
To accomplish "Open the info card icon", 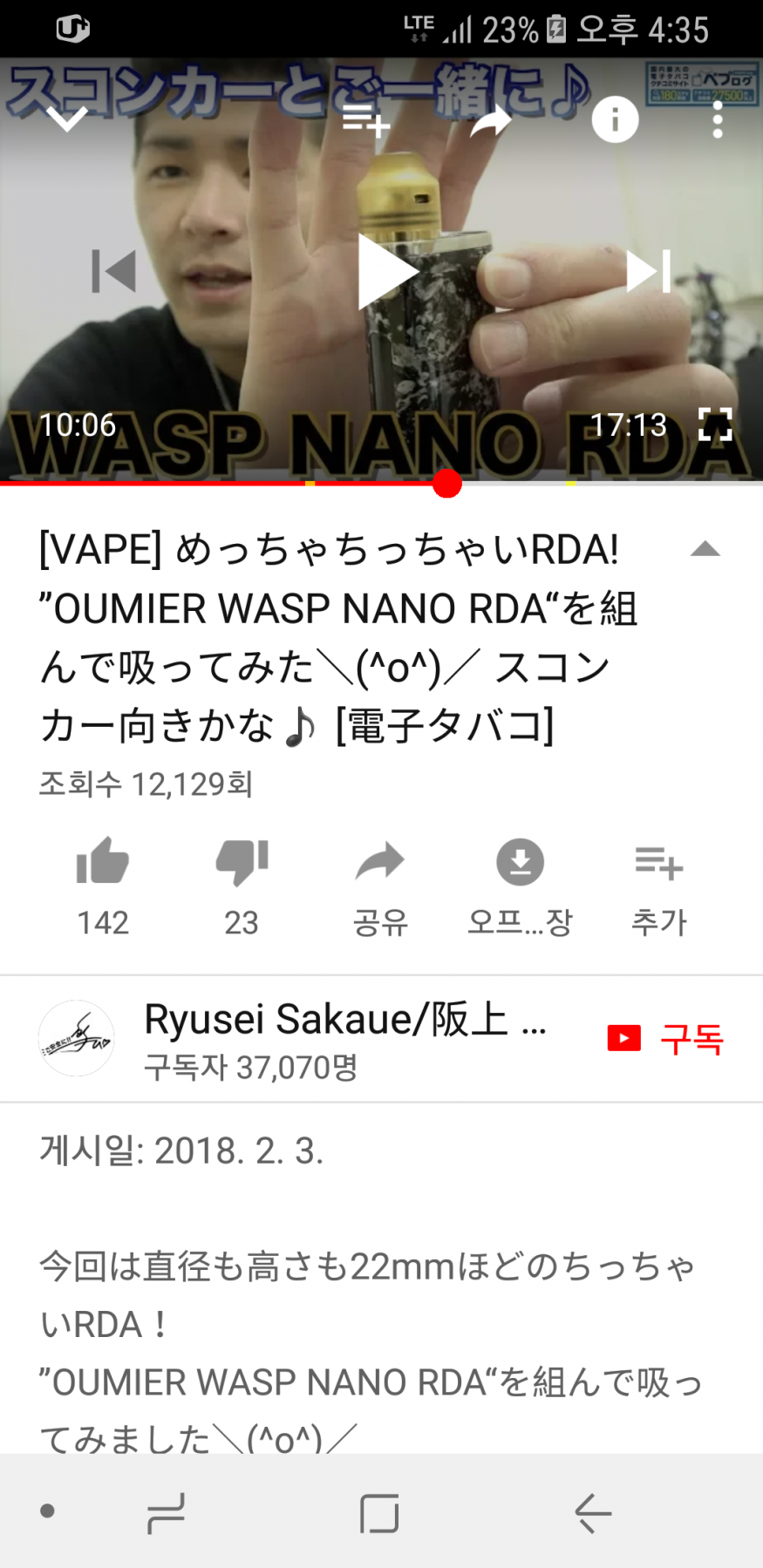I will (x=615, y=119).
